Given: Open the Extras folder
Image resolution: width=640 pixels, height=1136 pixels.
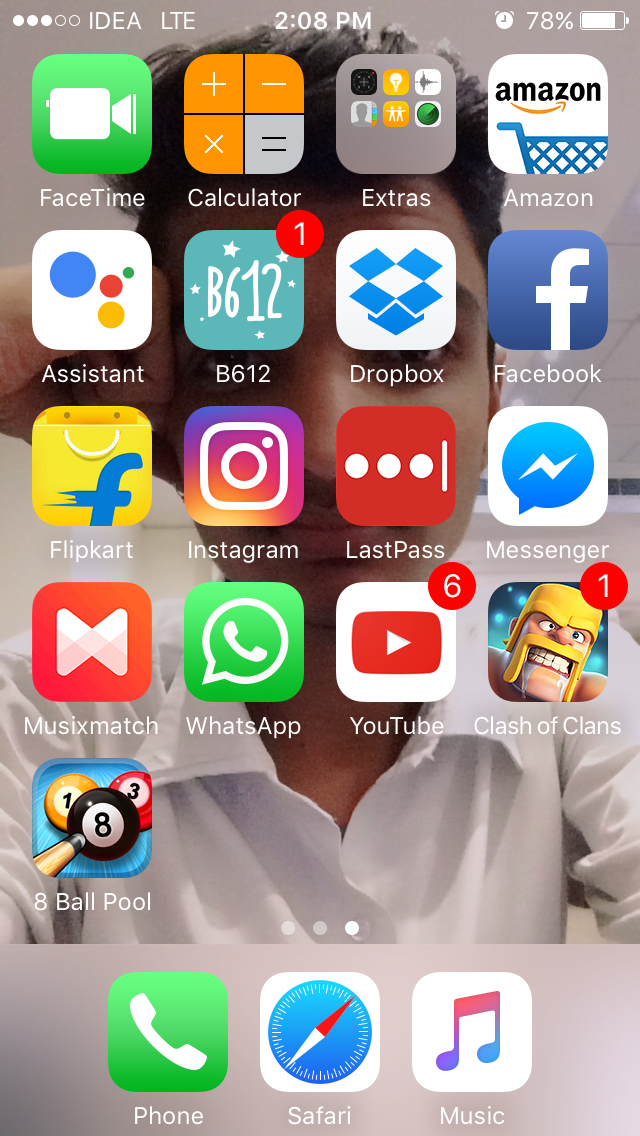Looking at the screenshot, I should [x=396, y=114].
